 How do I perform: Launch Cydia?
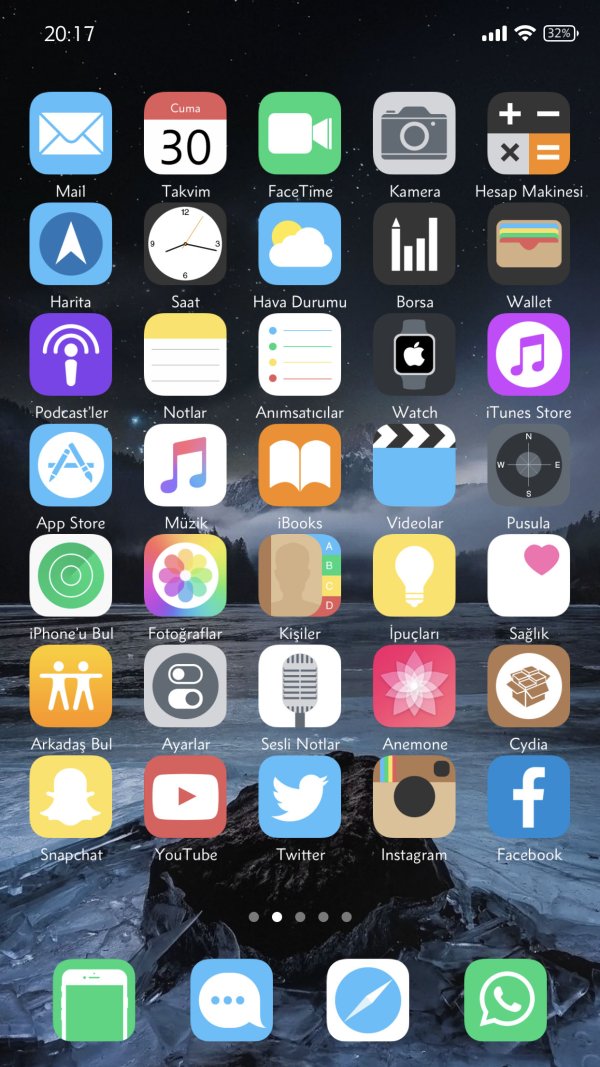pos(528,686)
